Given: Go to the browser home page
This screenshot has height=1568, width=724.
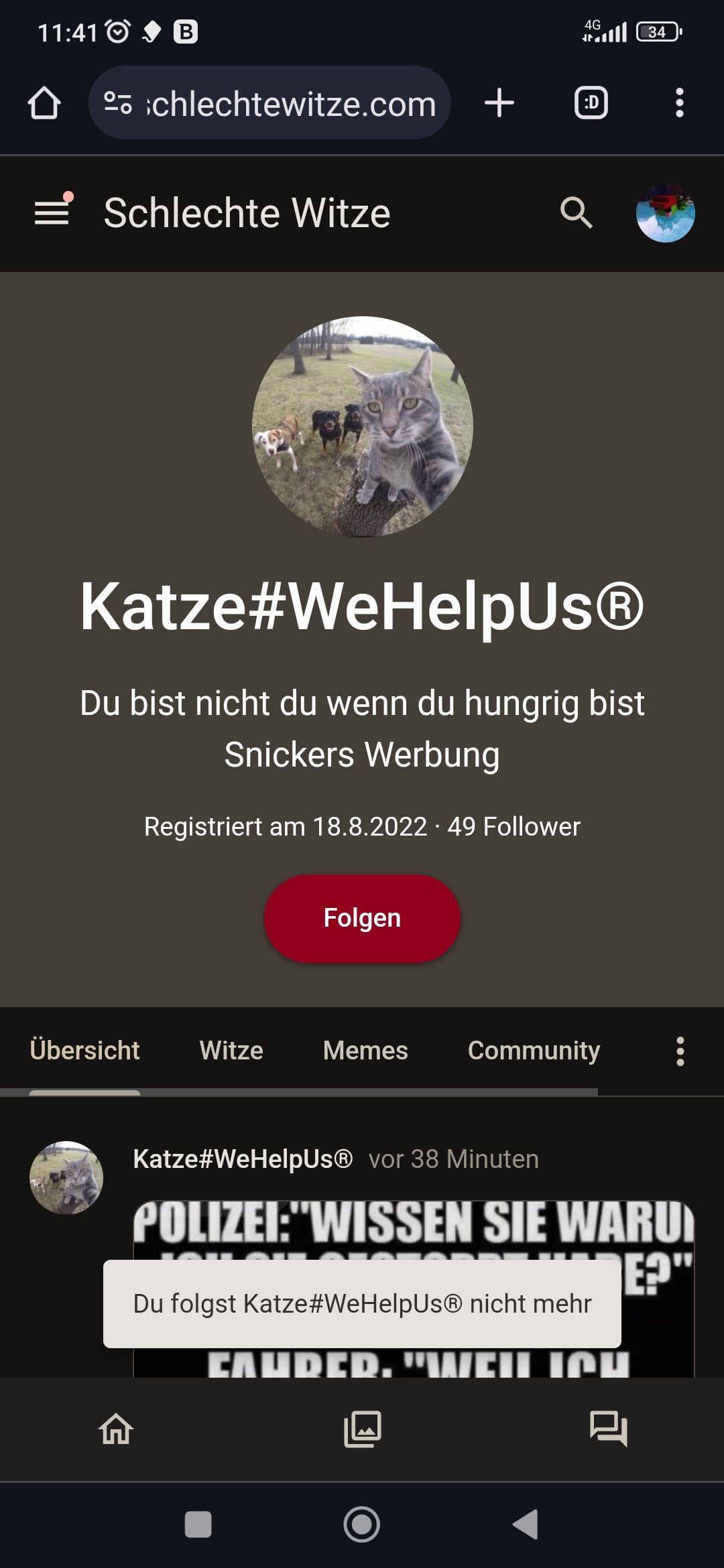Looking at the screenshot, I should (x=44, y=103).
